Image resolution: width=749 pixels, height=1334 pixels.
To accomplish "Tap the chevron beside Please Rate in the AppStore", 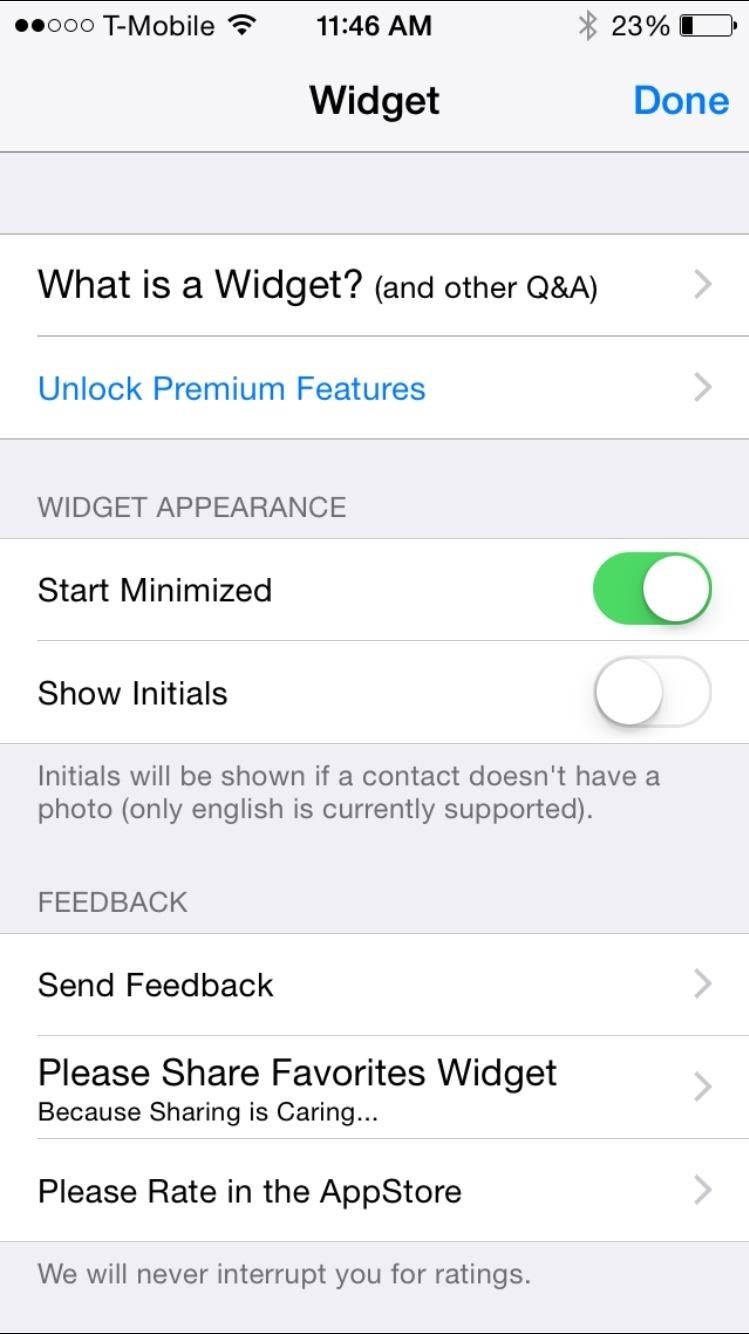I will pos(704,1191).
